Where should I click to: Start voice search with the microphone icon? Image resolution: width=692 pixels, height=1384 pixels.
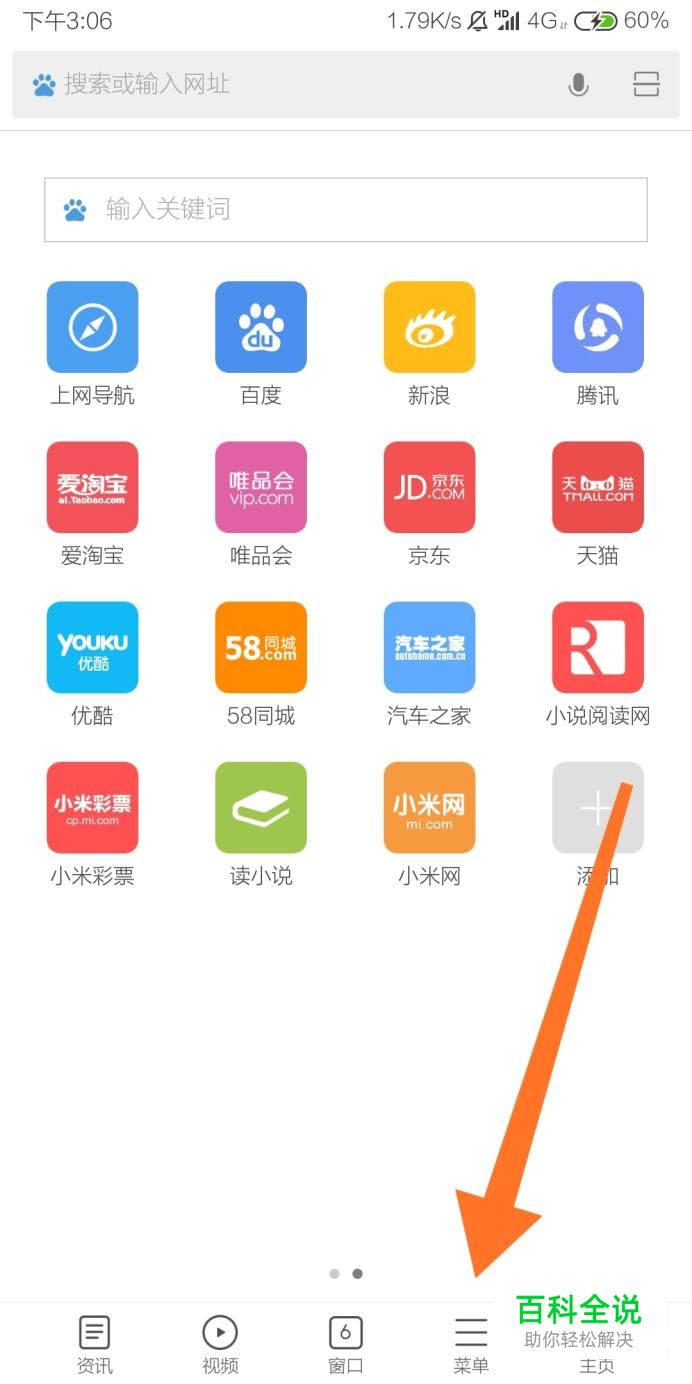coord(578,85)
